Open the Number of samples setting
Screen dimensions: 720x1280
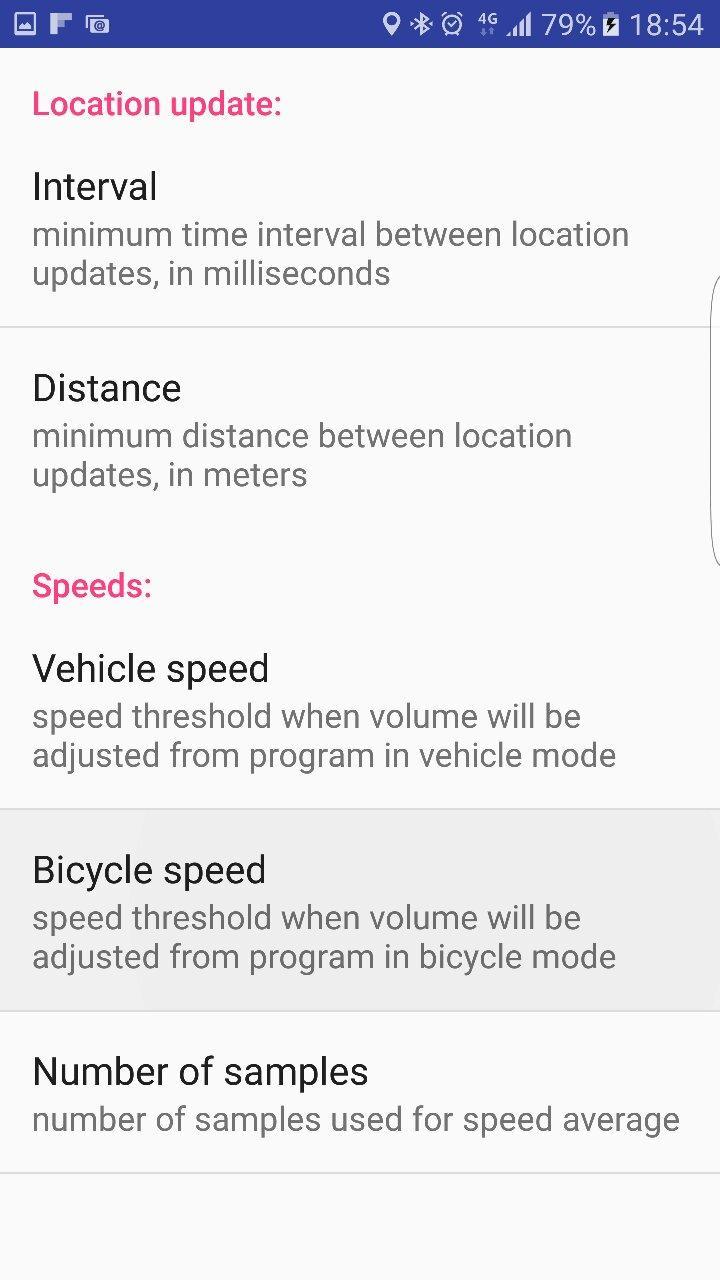point(360,1090)
